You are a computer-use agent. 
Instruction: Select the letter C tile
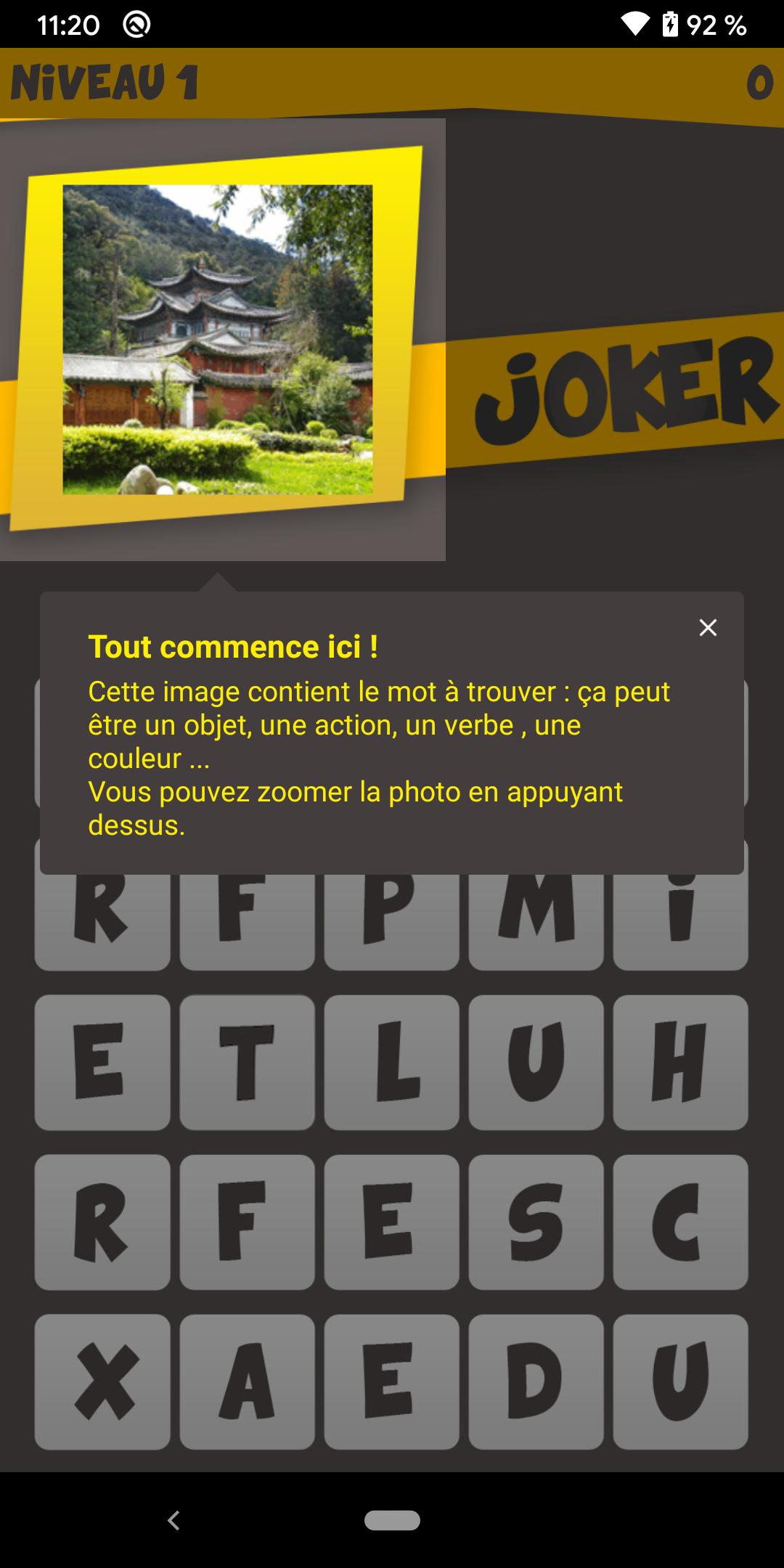point(680,1222)
